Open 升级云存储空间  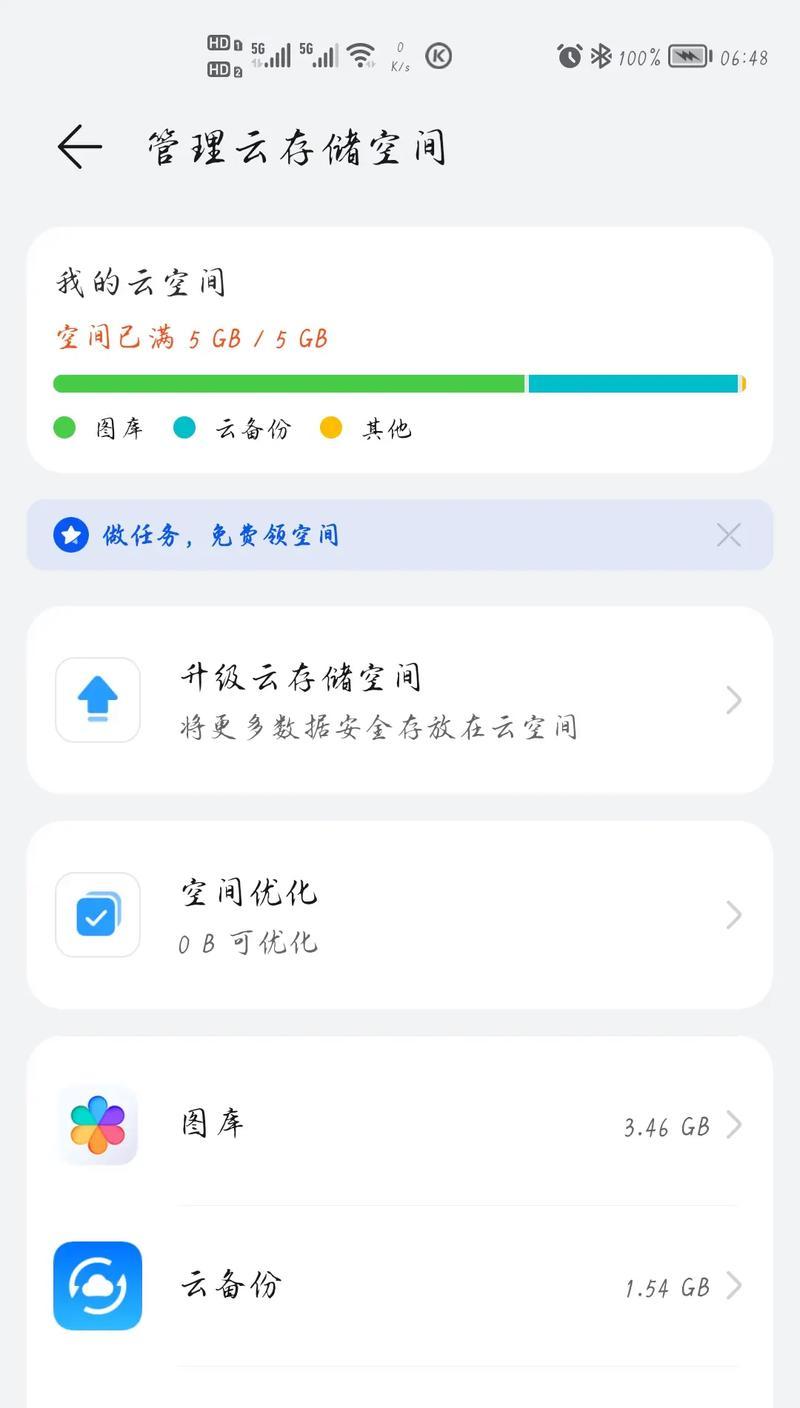pos(400,700)
